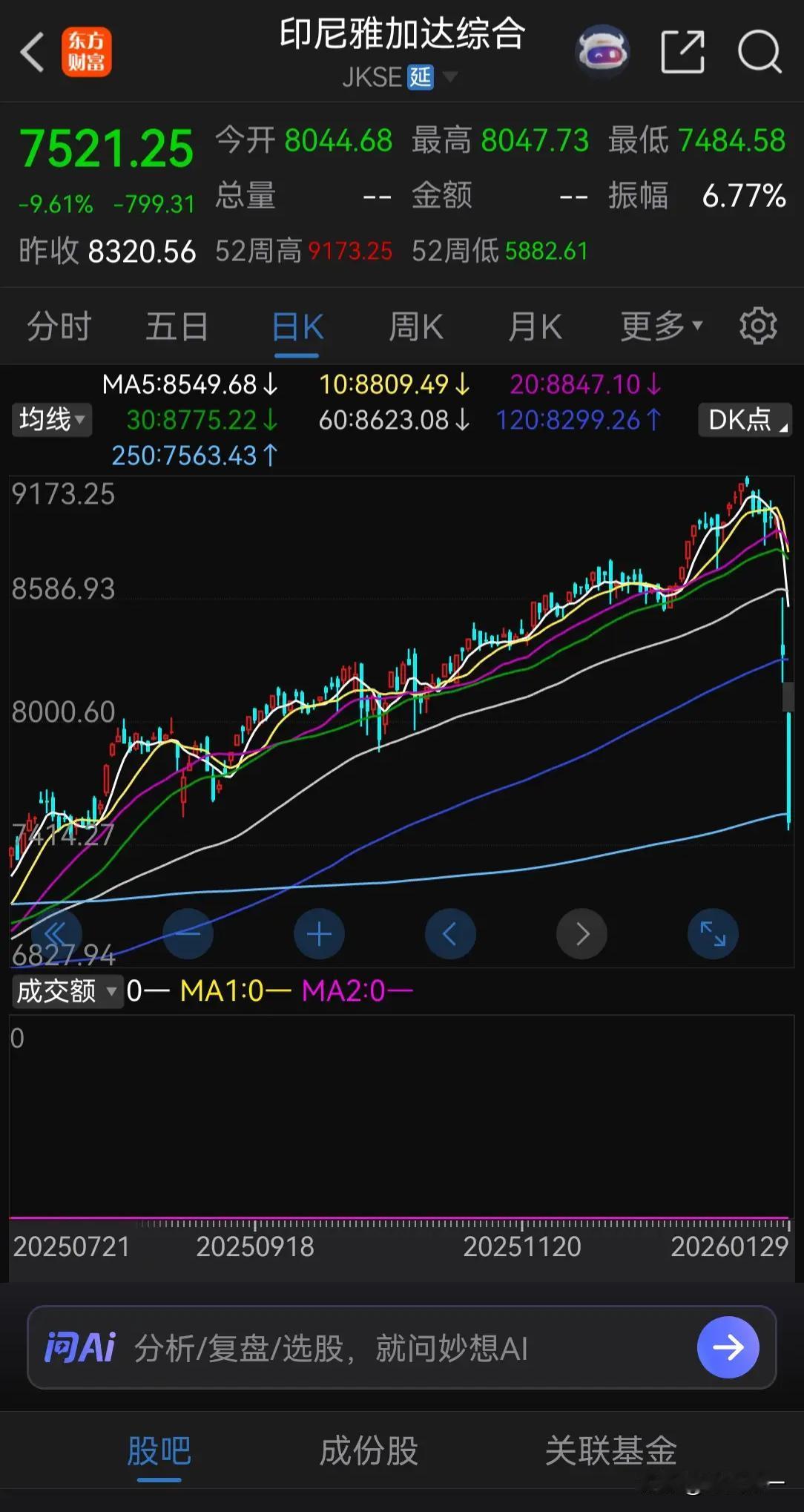This screenshot has width=804, height=1512.
Task: Open chart settings via the gear icon
Action: [757, 326]
